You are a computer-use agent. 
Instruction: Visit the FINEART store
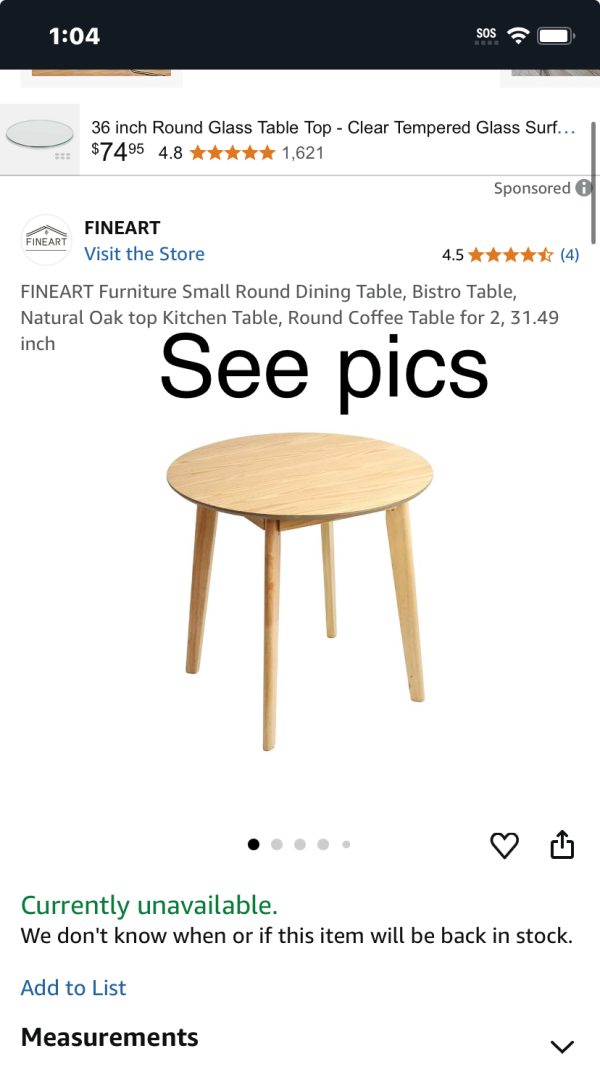(144, 254)
